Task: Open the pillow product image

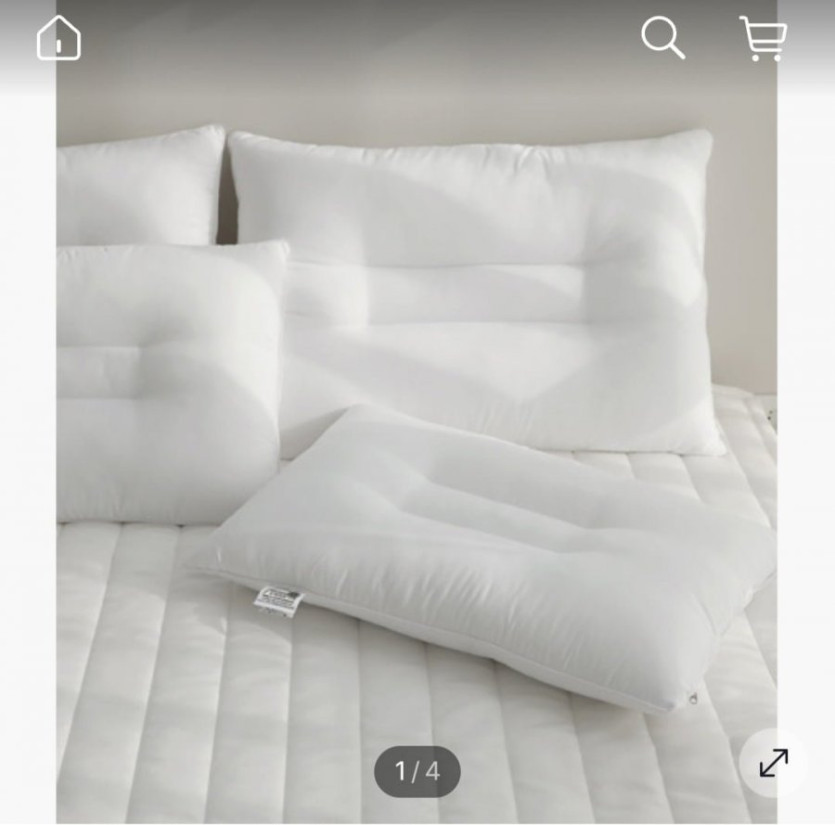Action: tap(416, 420)
